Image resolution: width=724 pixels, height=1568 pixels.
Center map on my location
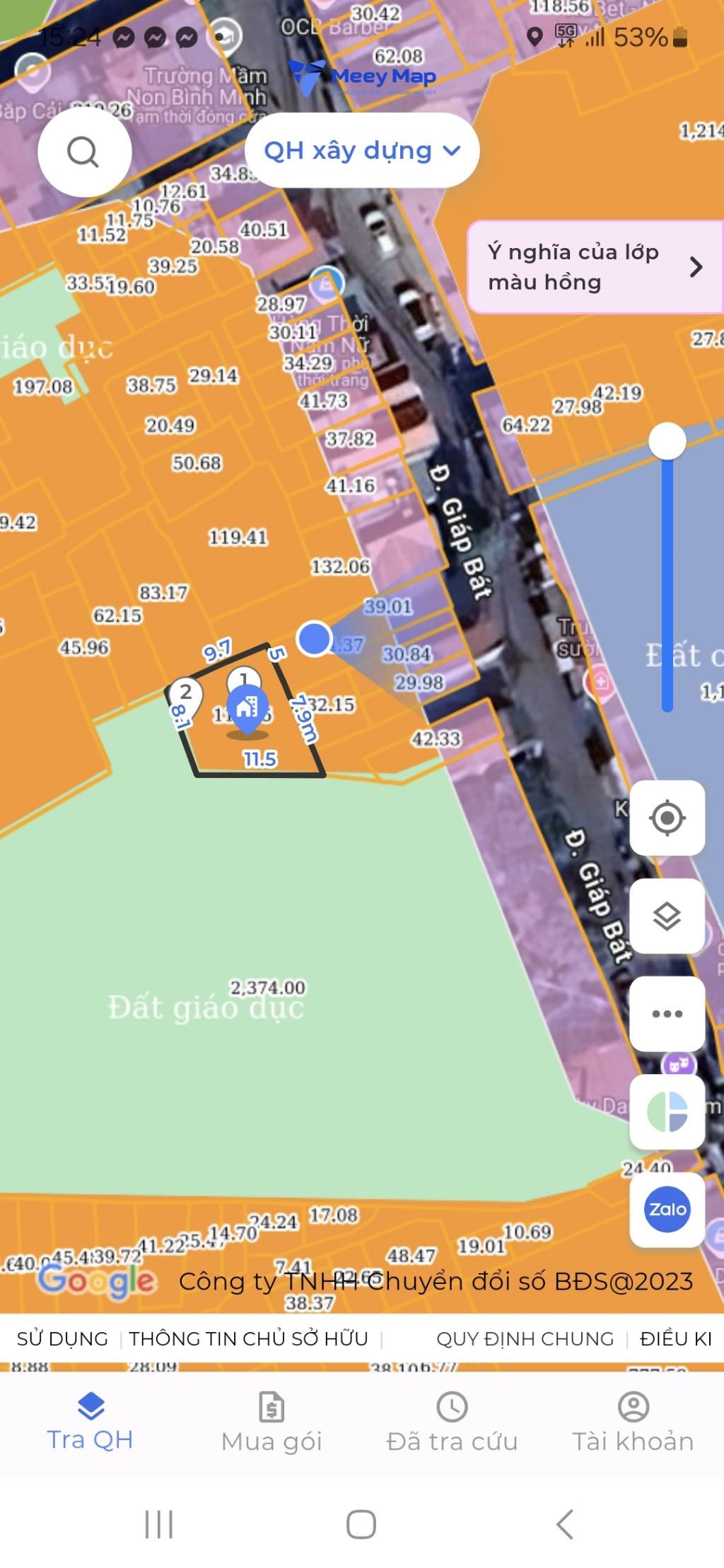coord(667,818)
